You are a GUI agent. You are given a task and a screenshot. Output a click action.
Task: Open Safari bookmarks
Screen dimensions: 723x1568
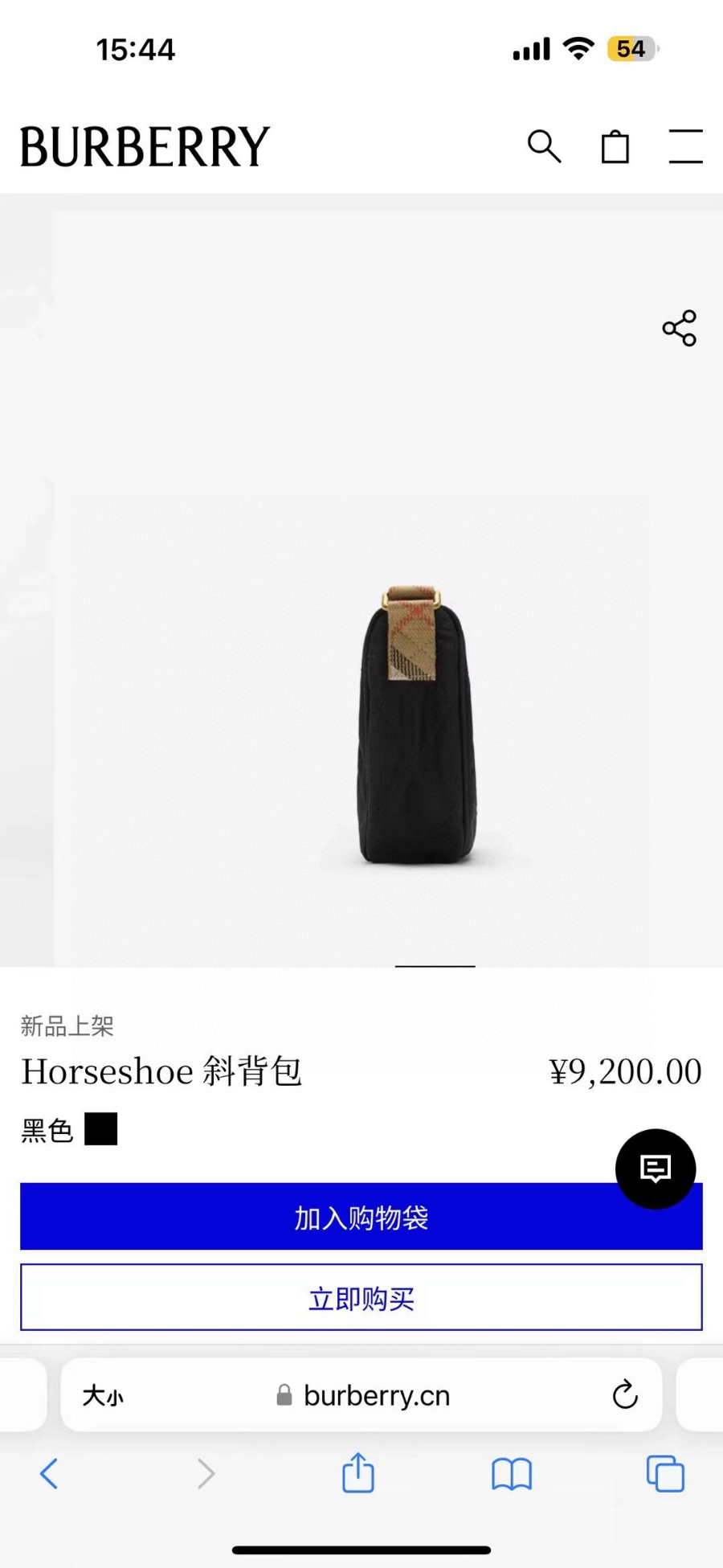[512, 1473]
